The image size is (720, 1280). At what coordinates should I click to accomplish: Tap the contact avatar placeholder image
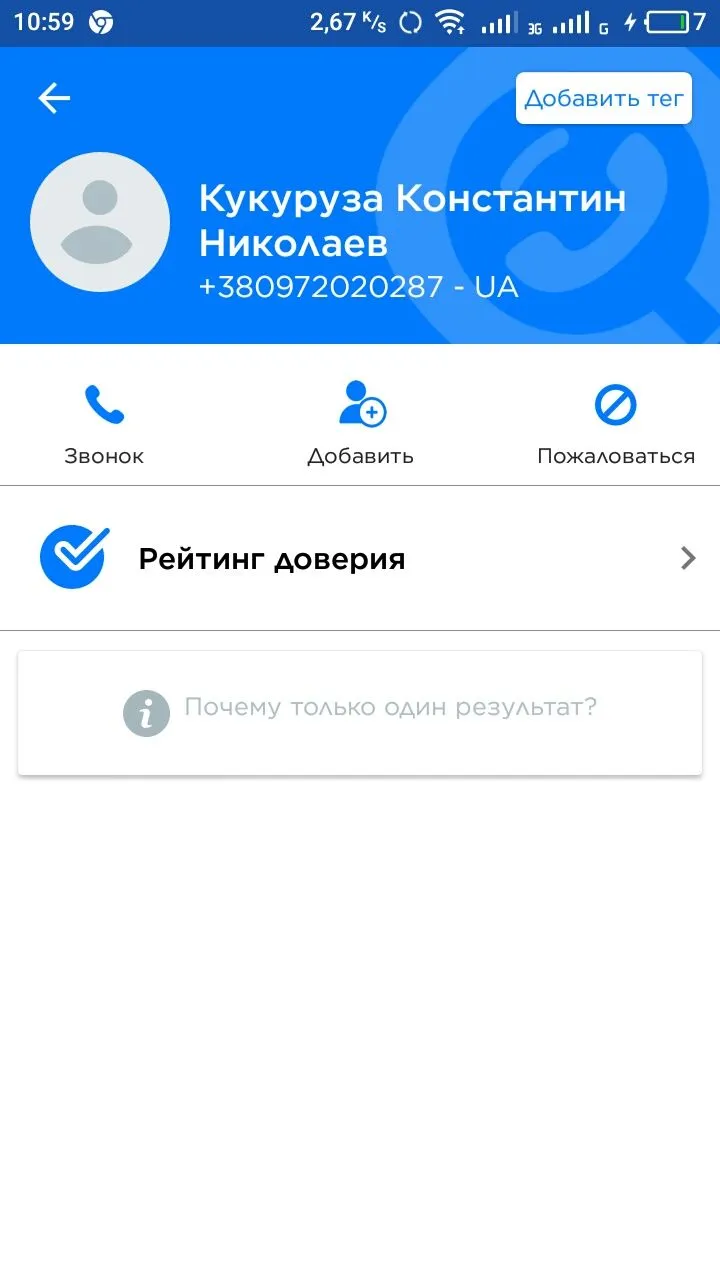click(100, 222)
